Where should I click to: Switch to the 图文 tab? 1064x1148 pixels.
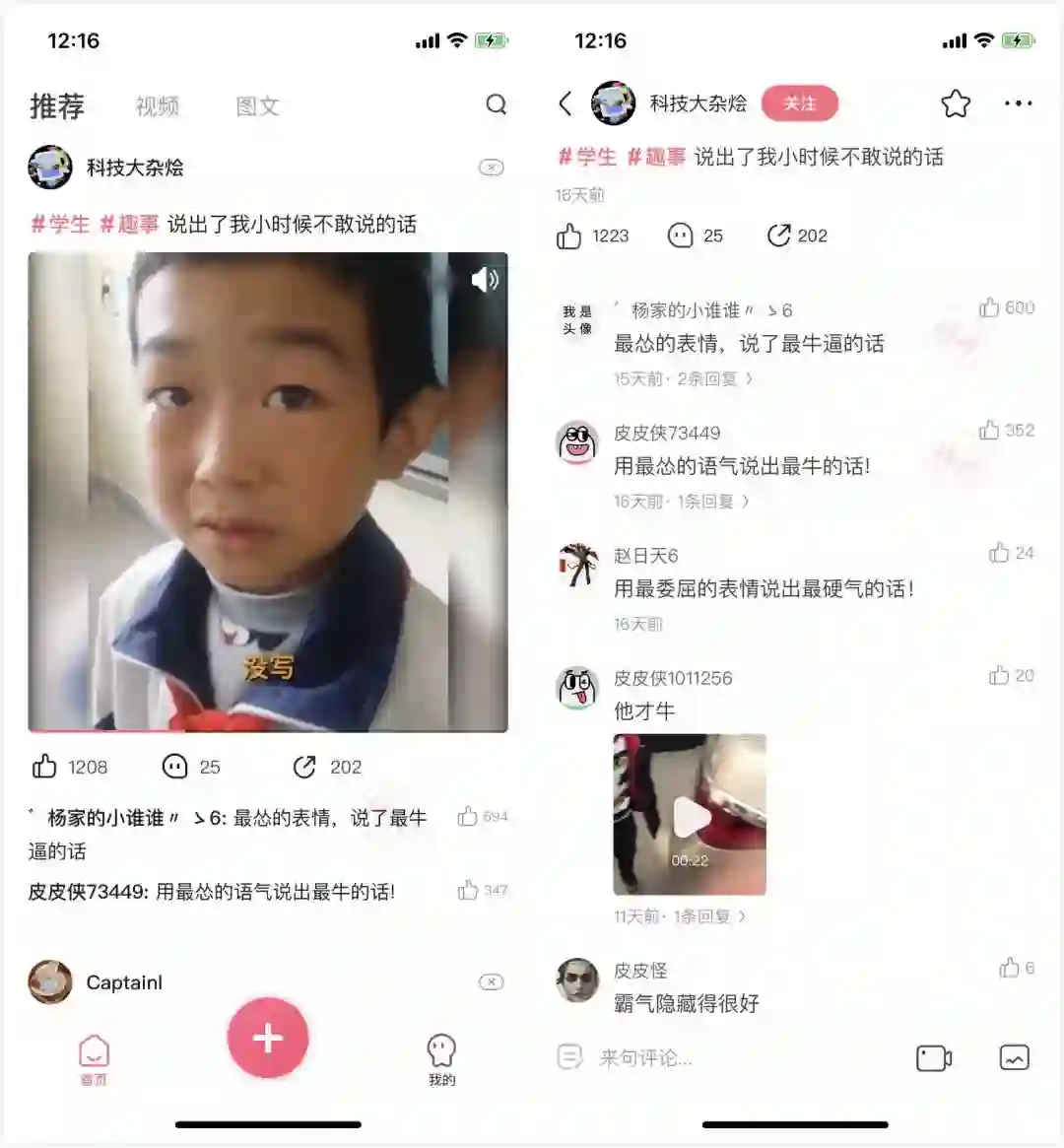click(257, 106)
